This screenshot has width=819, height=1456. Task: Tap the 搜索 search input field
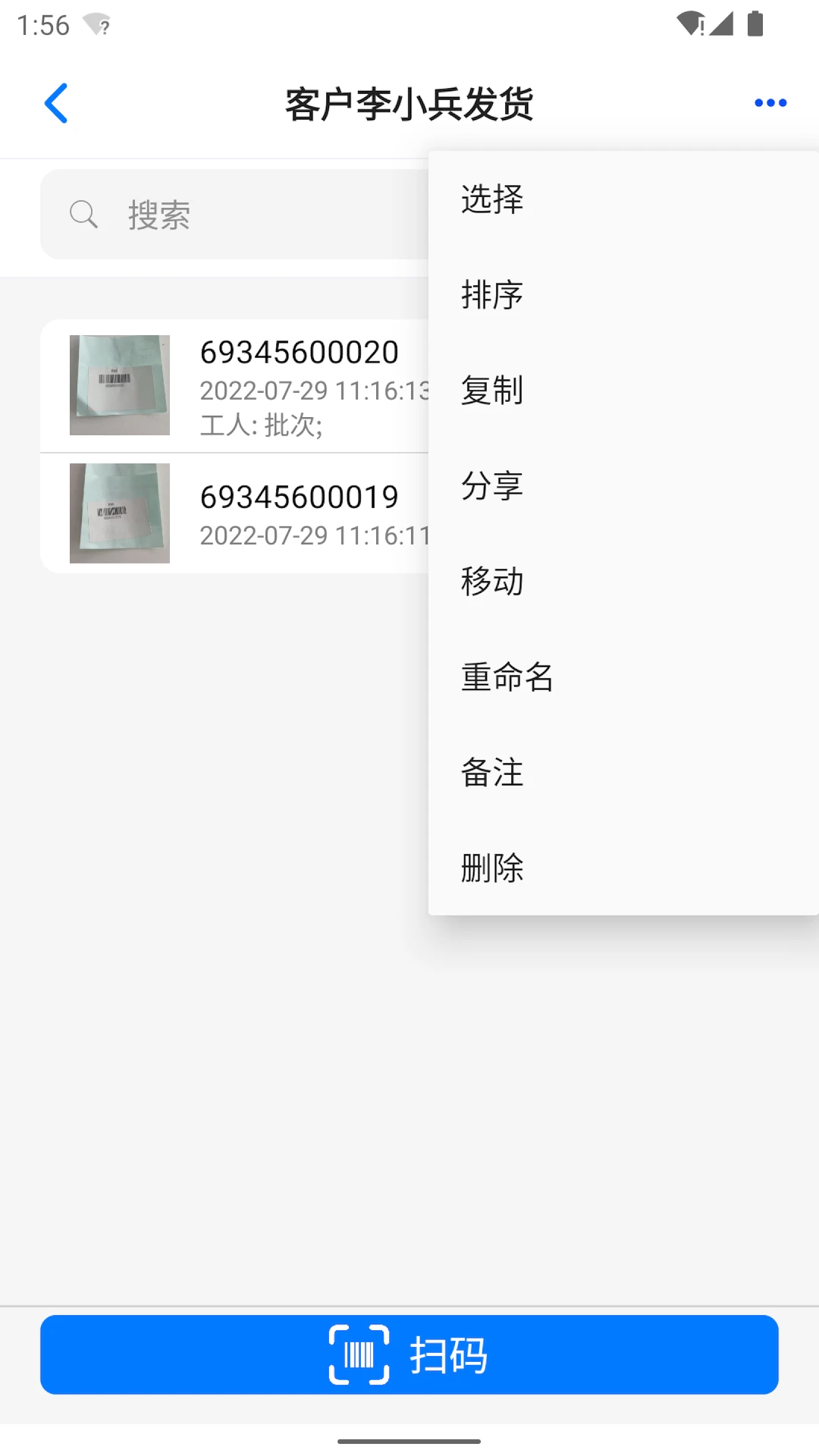tap(227, 215)
